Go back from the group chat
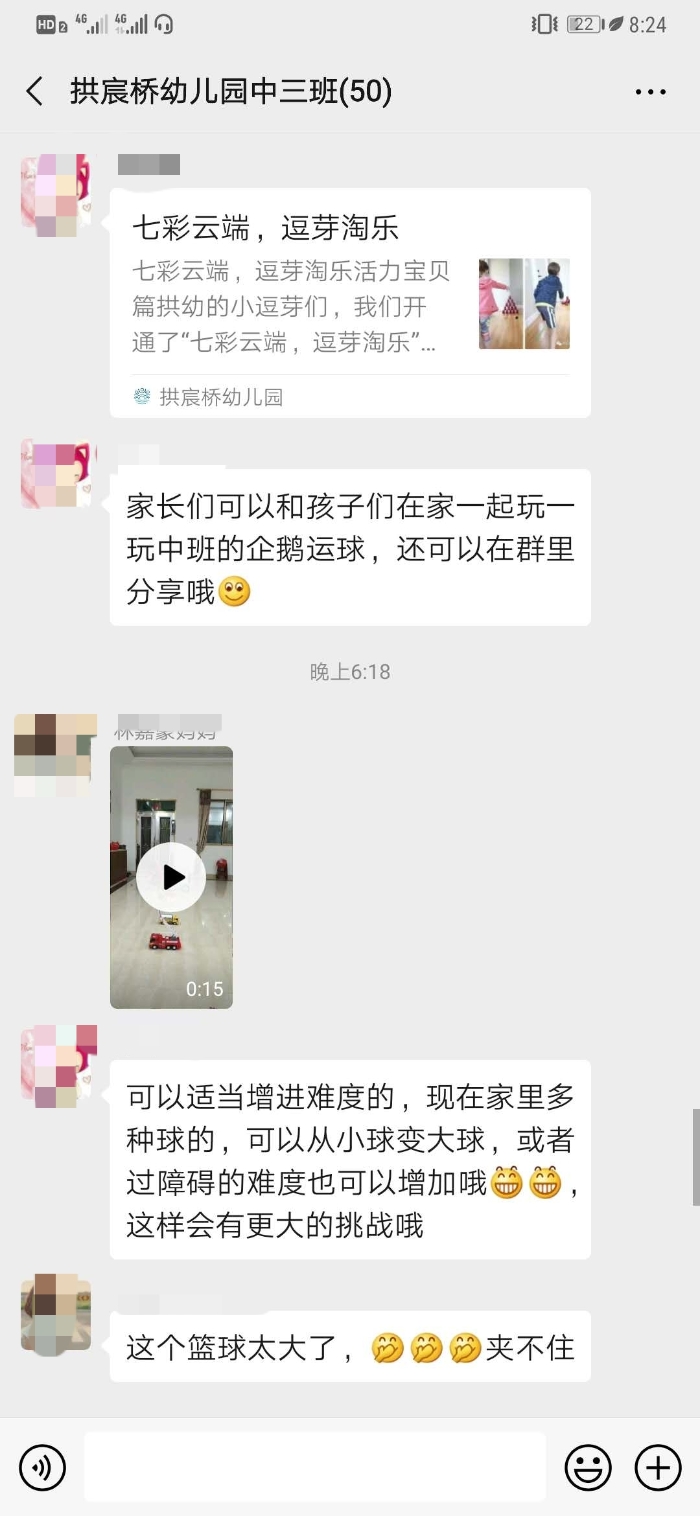700x1516 pixels. [x=35, y=92]
